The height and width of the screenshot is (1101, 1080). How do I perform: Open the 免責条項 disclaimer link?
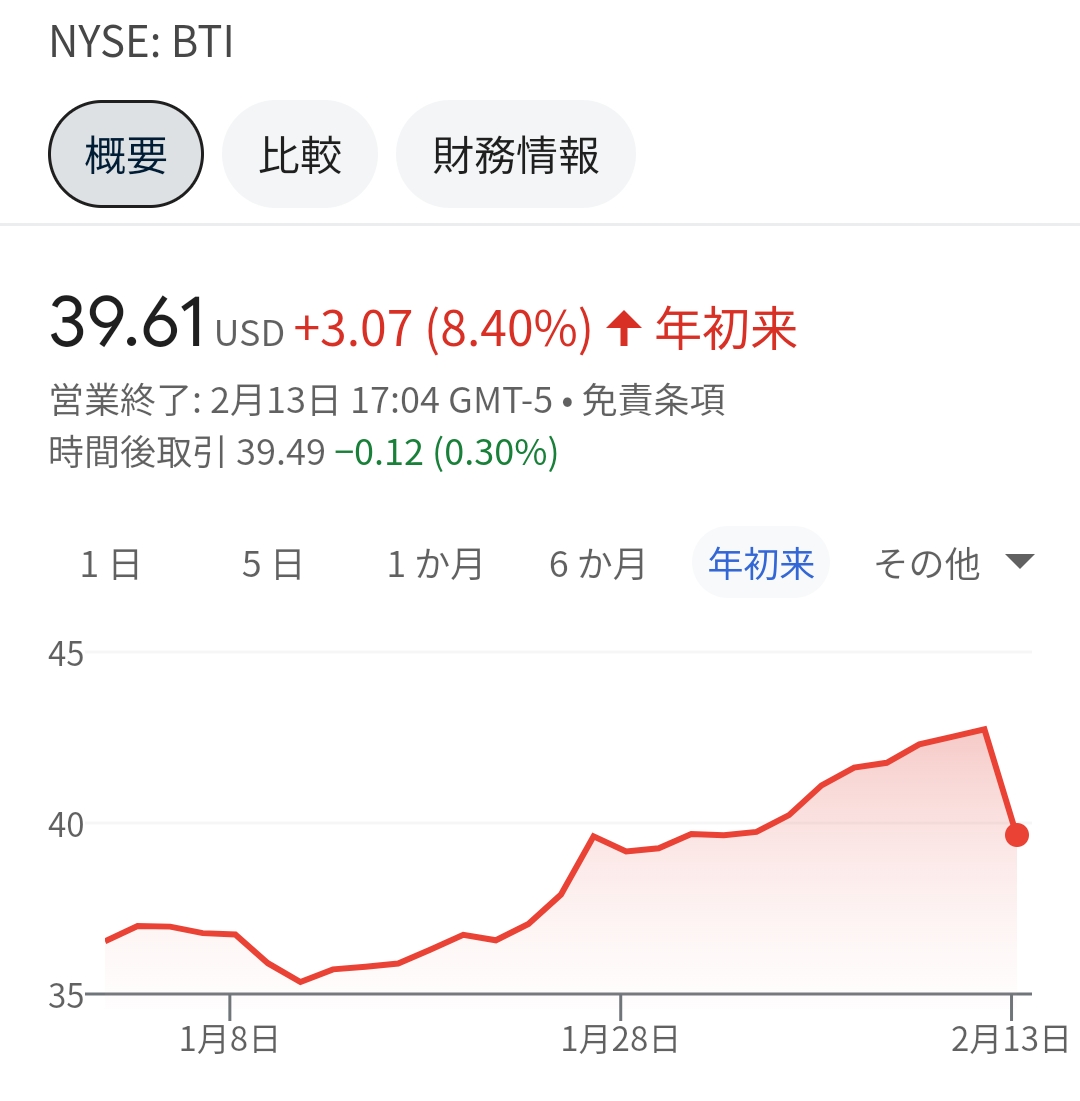(653, 401)
